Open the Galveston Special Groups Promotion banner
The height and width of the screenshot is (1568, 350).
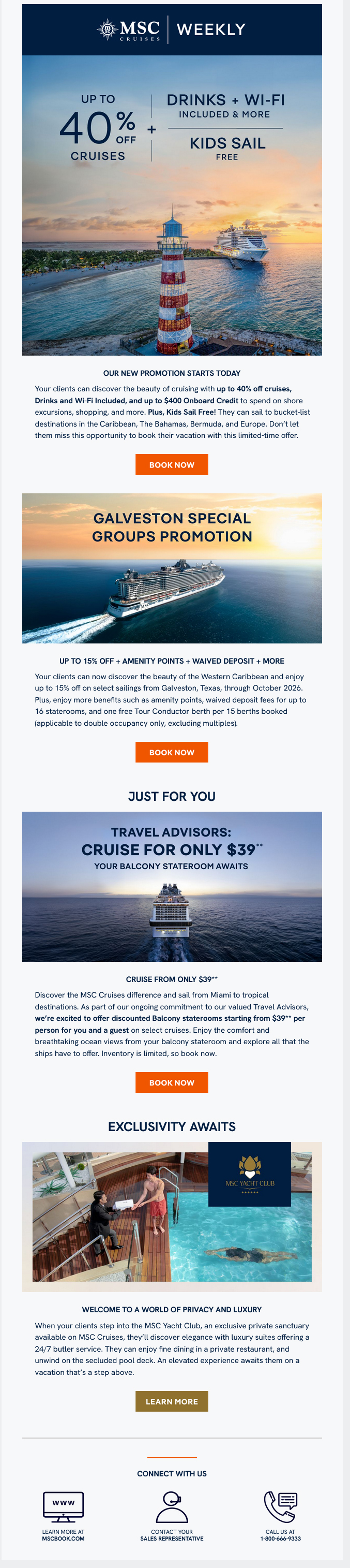172,568
